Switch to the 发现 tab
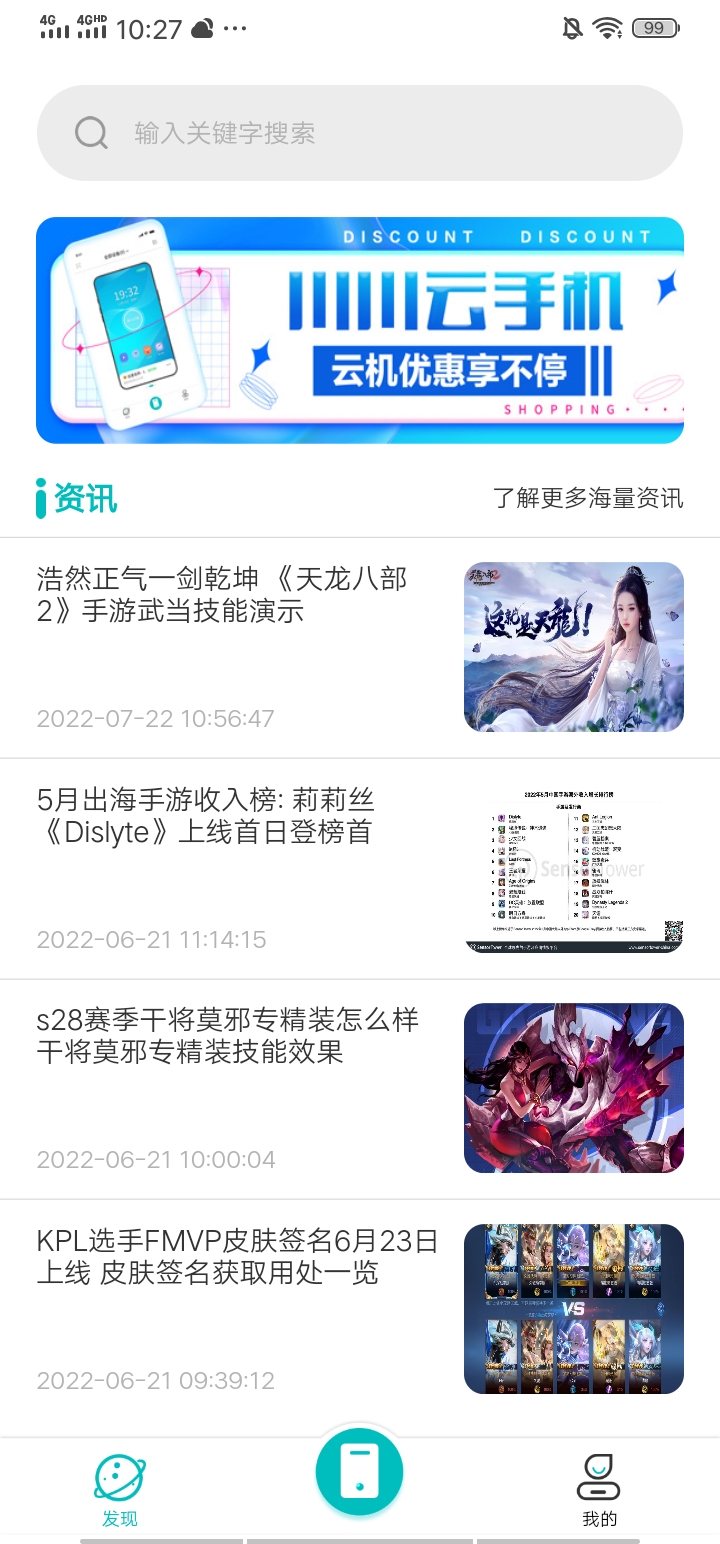This screenshot has height=1544, width=720. (x=119, y=1490)
